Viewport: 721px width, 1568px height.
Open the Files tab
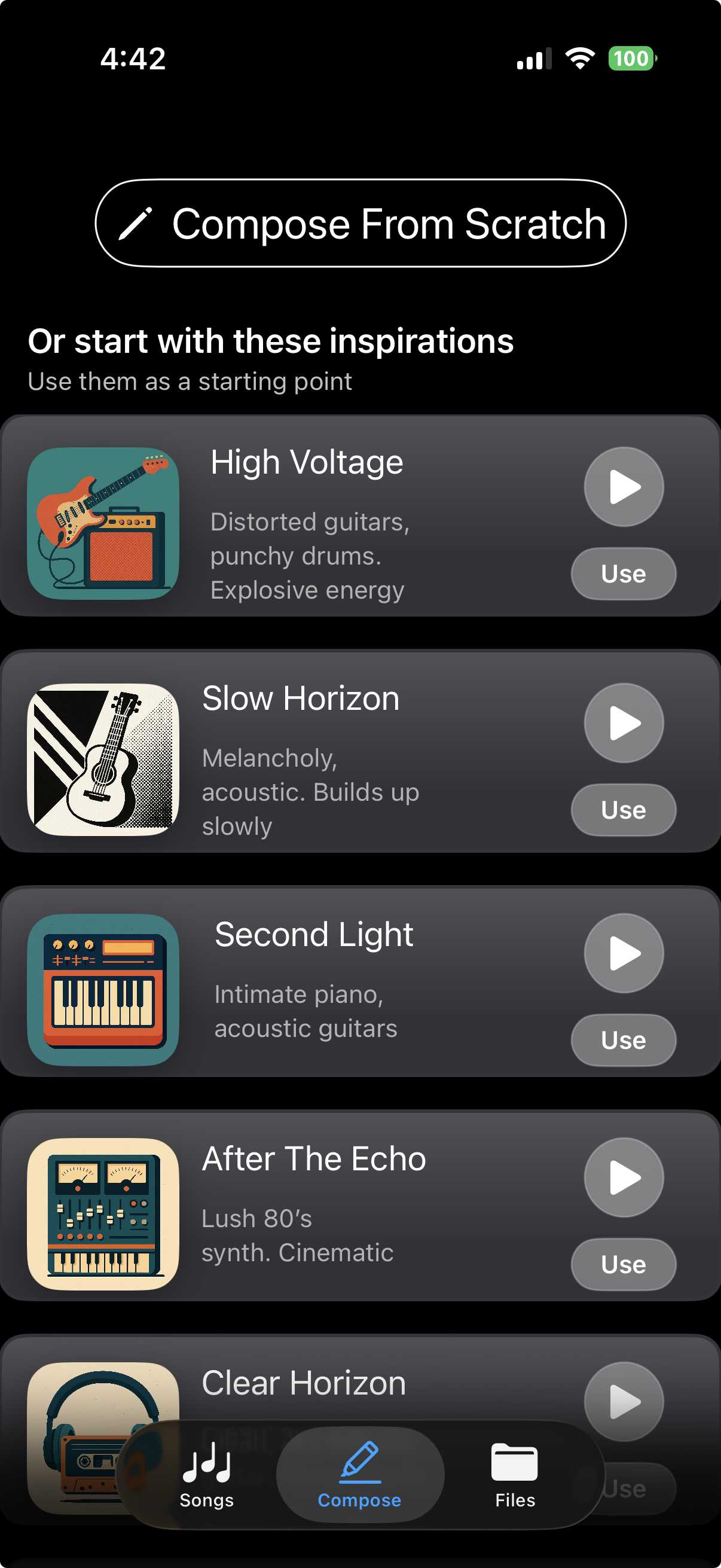[x=515, y=1474]
